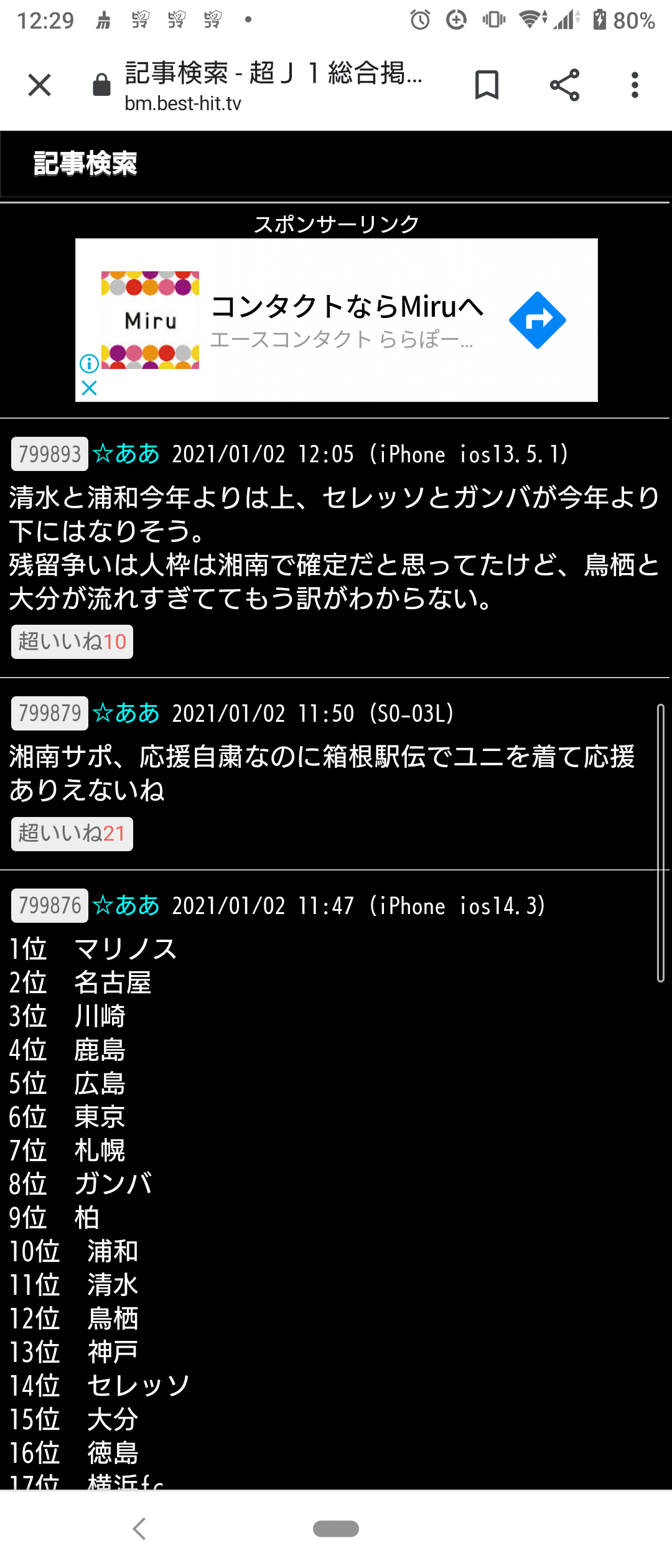The width and height of the screenshot is (672, 1568).
Task: Open post number 799879
Action: [x=50, y=713]
